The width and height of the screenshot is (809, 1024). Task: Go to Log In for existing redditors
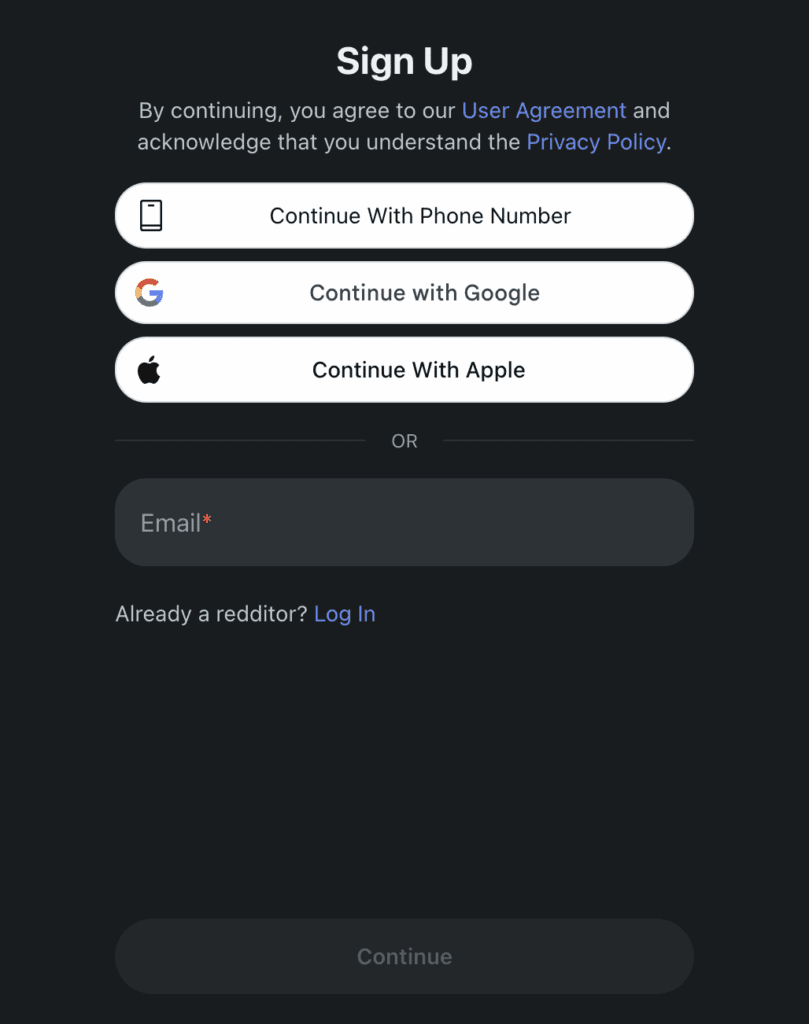click(344, 614)
